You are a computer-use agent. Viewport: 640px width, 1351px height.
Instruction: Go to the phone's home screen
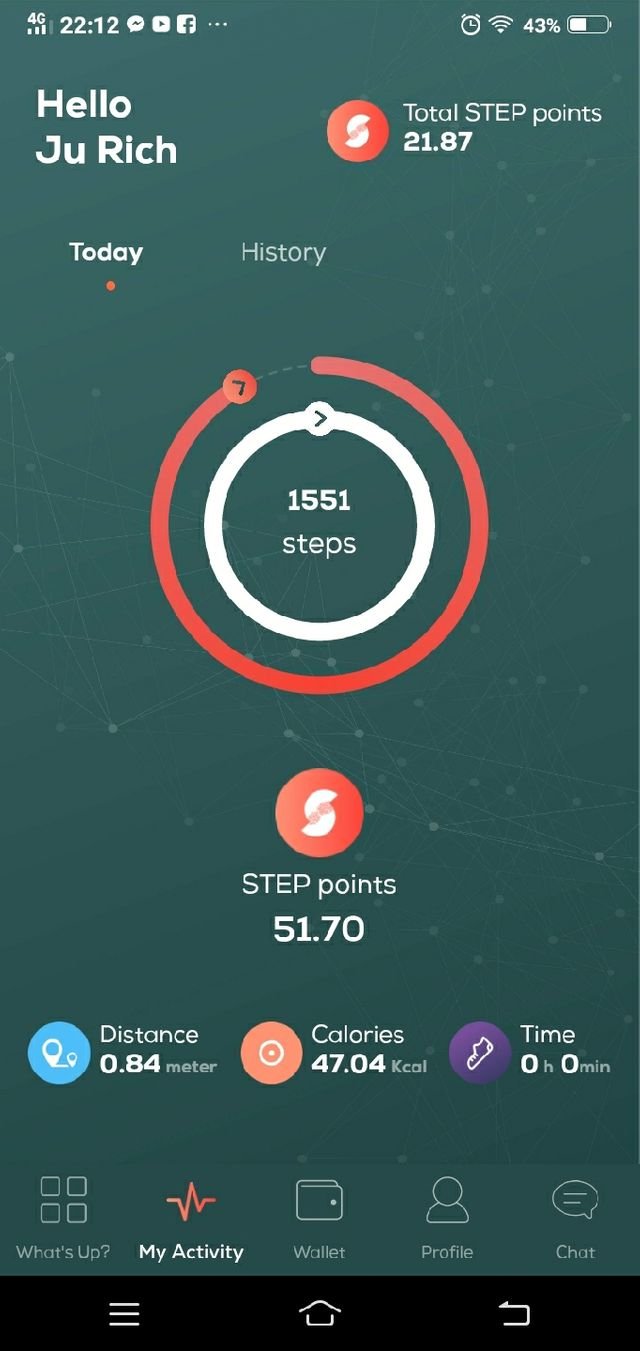tap(319, 1313)
